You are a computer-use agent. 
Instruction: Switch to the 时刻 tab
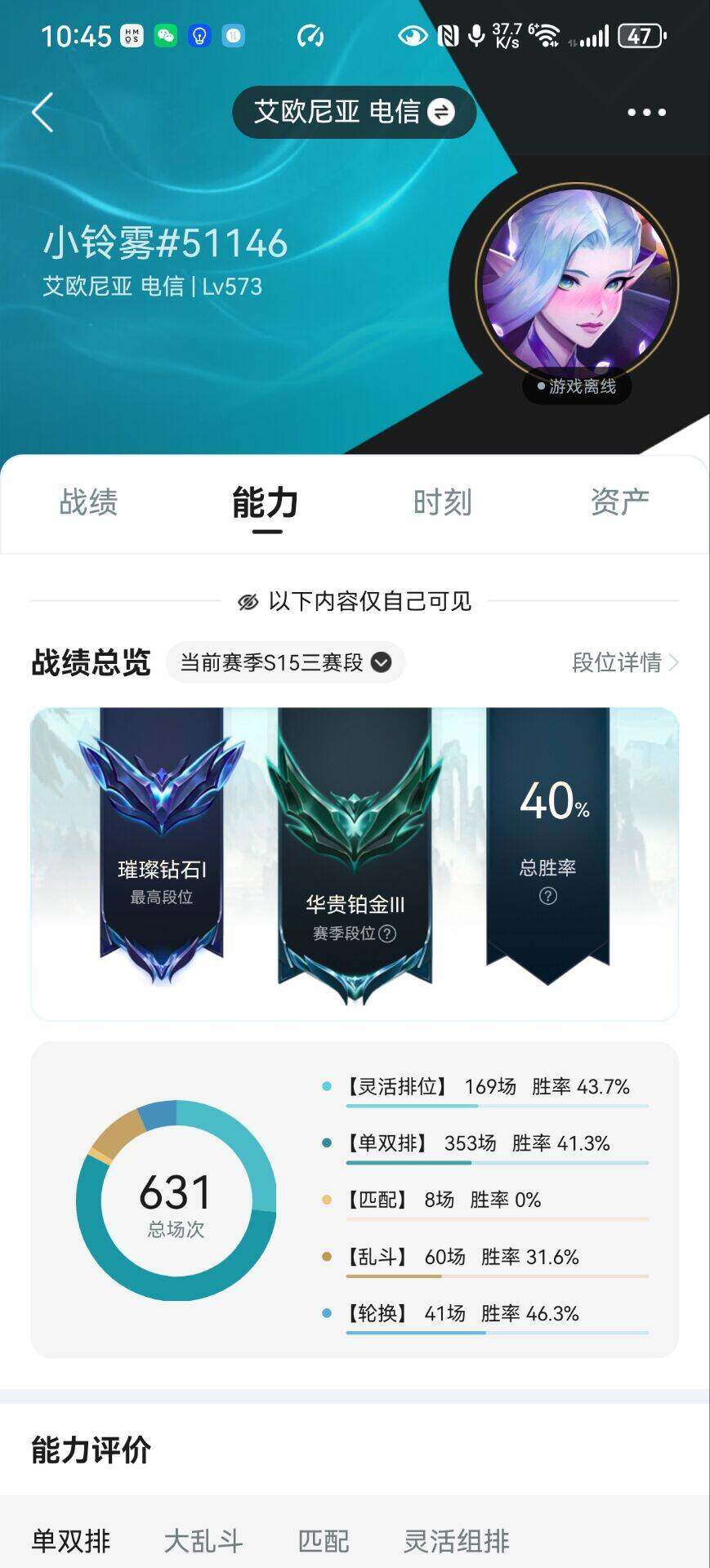point(442,501)
